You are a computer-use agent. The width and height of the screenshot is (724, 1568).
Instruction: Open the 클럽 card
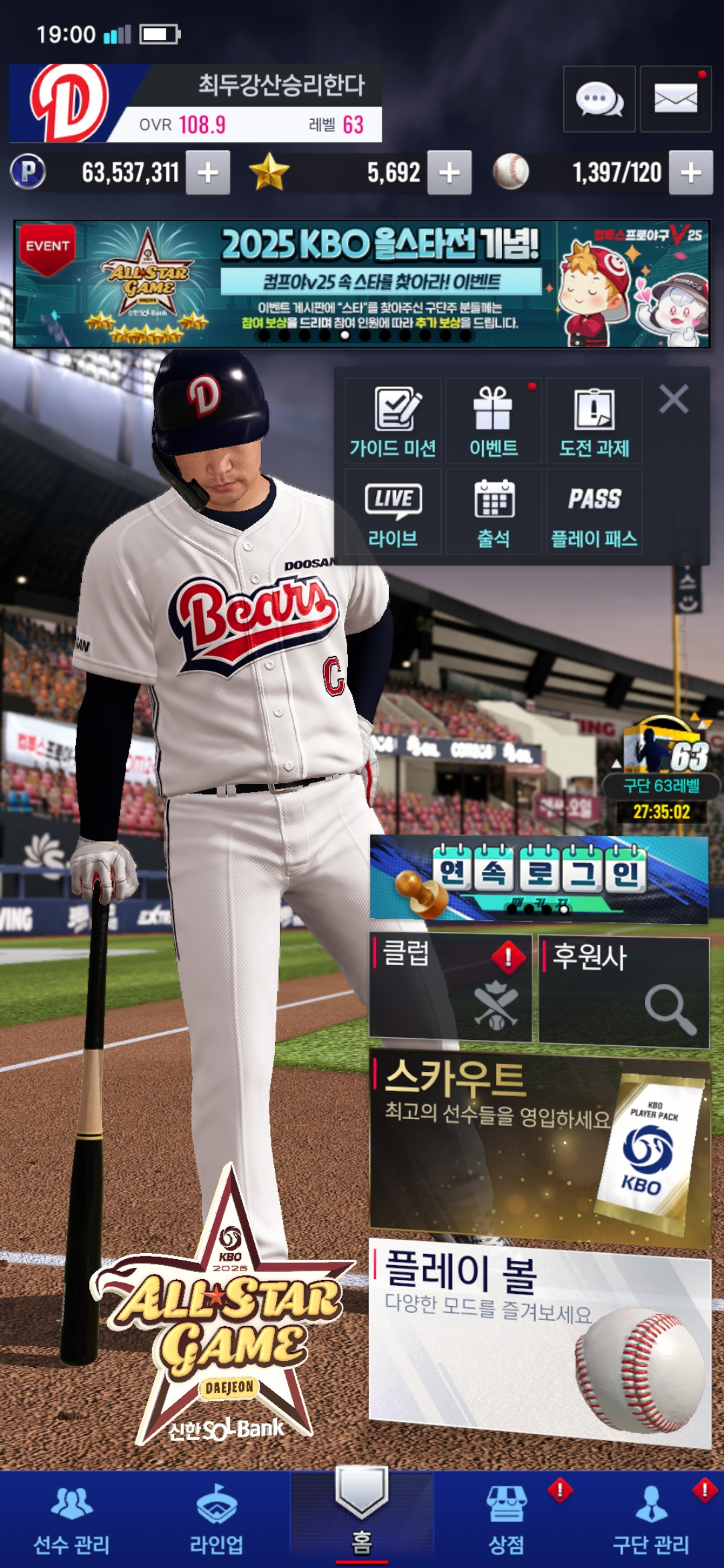coord(450,988)
